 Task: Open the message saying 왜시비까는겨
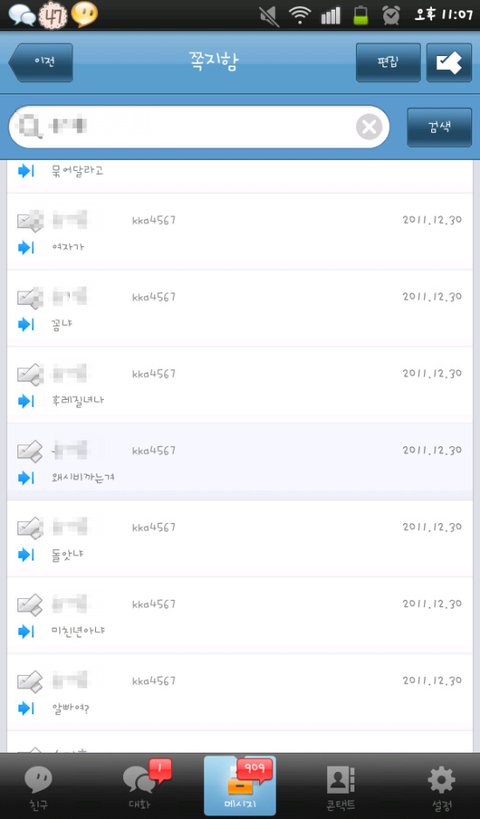(240, 462)
